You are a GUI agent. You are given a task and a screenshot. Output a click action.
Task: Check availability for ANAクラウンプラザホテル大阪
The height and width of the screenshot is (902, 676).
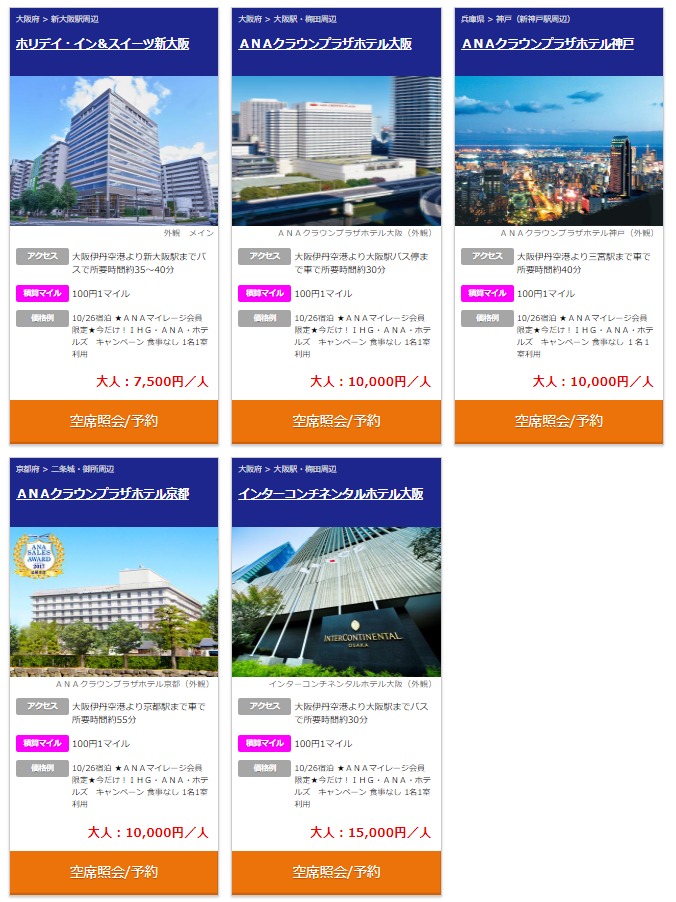click(336, 421)
